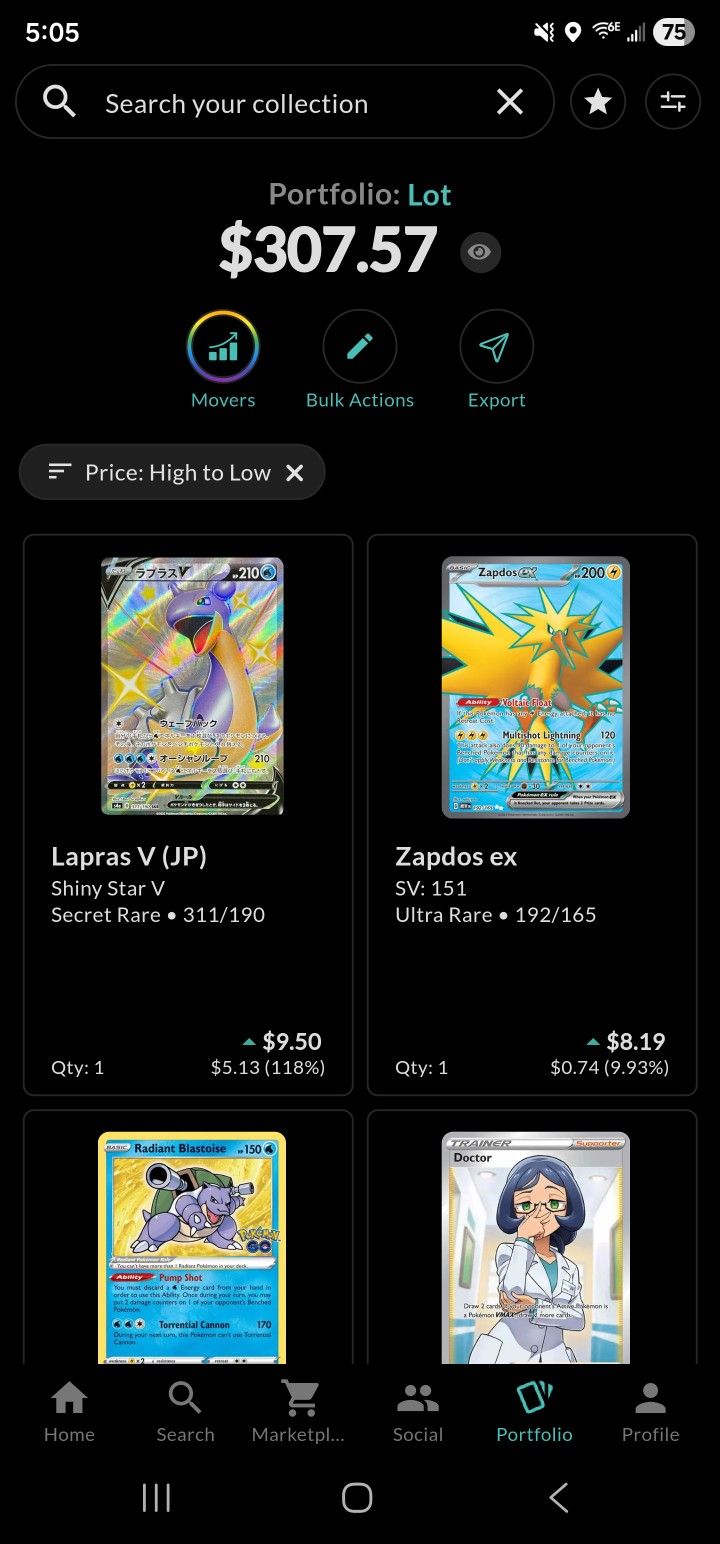Check the battery level indicator

[674, 32]
